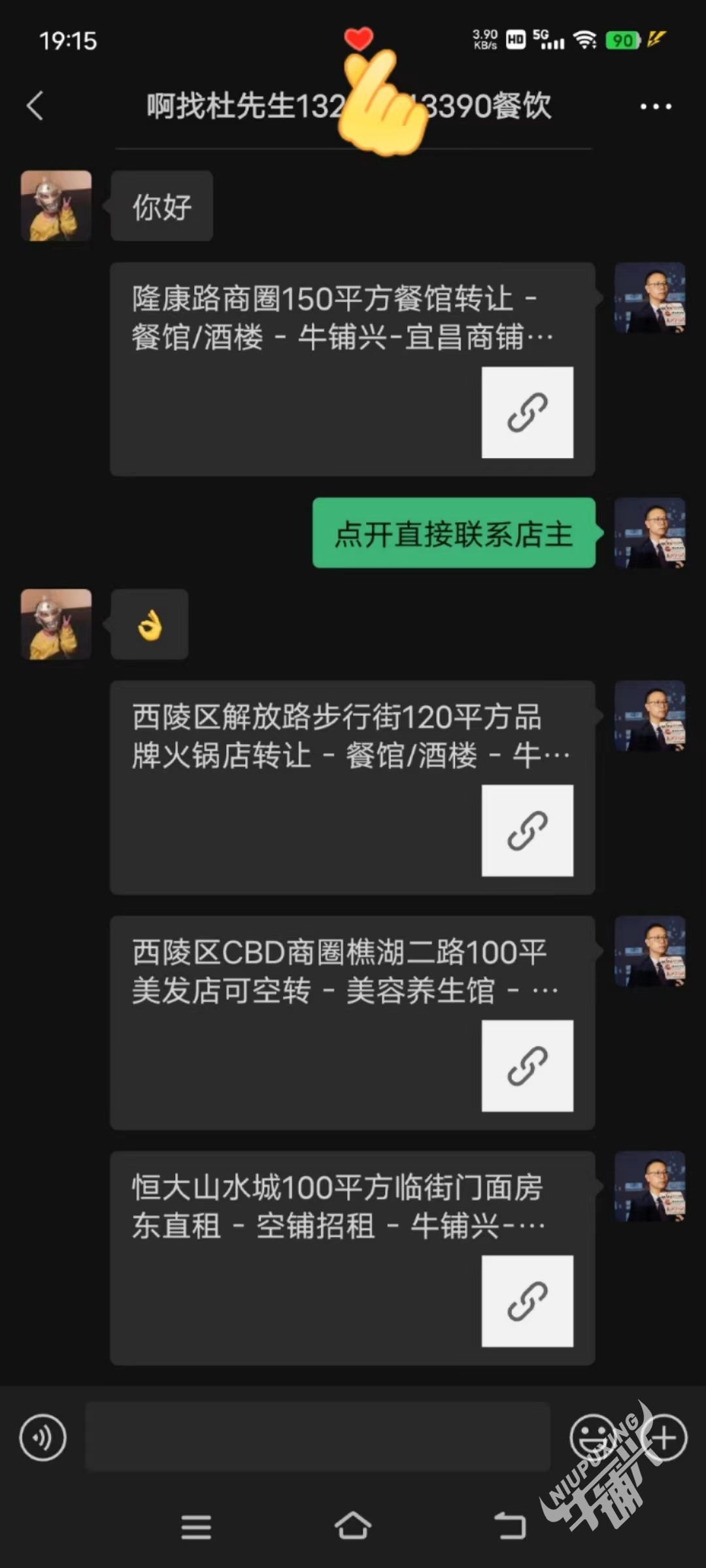Viewport: 706px width, 1568px height.
Task: Open the 隆康路商圈150平方餐馆转让 link card
Action: pos(352,369)
